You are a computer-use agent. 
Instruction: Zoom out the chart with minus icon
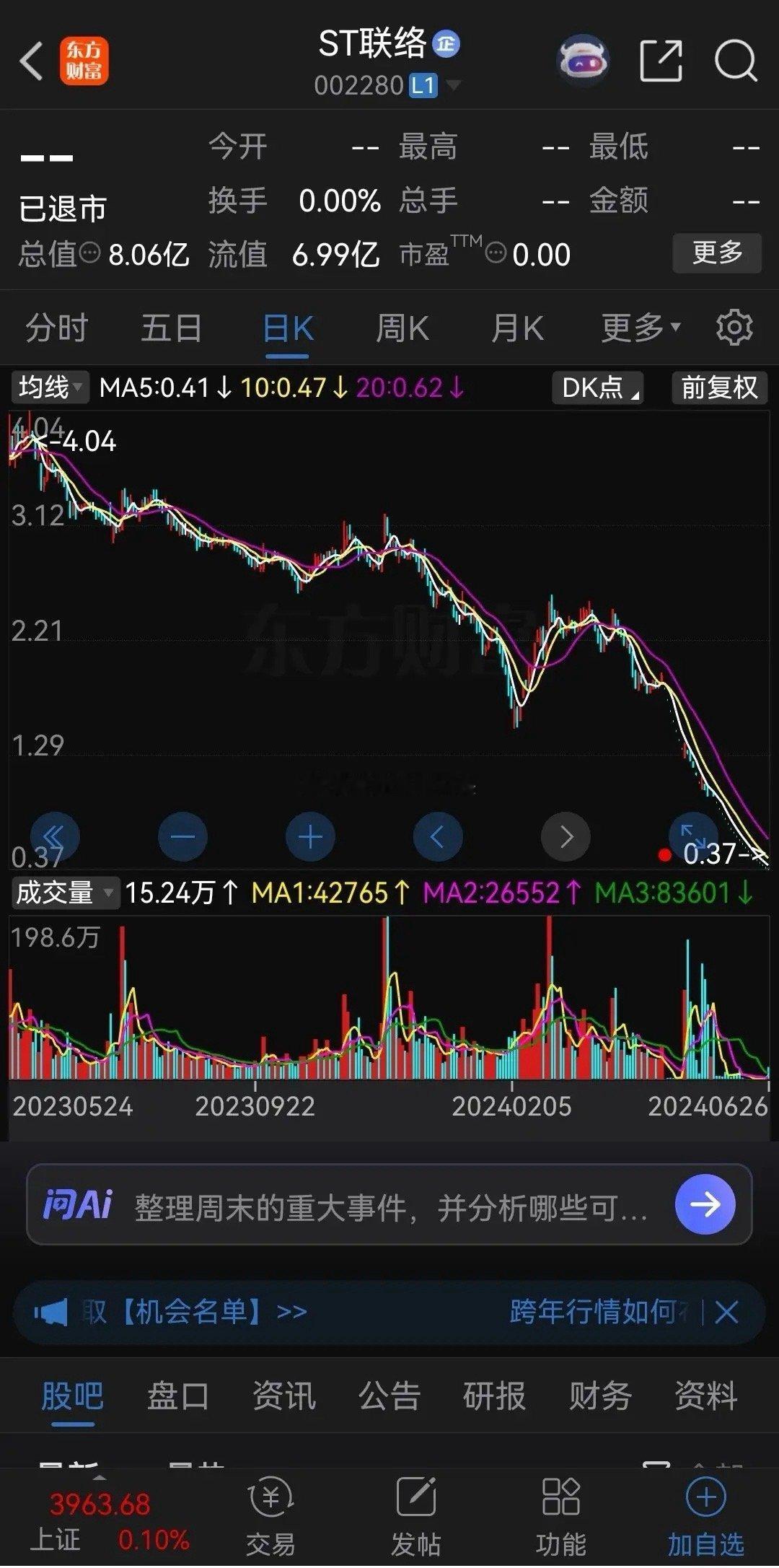(182, 836)
